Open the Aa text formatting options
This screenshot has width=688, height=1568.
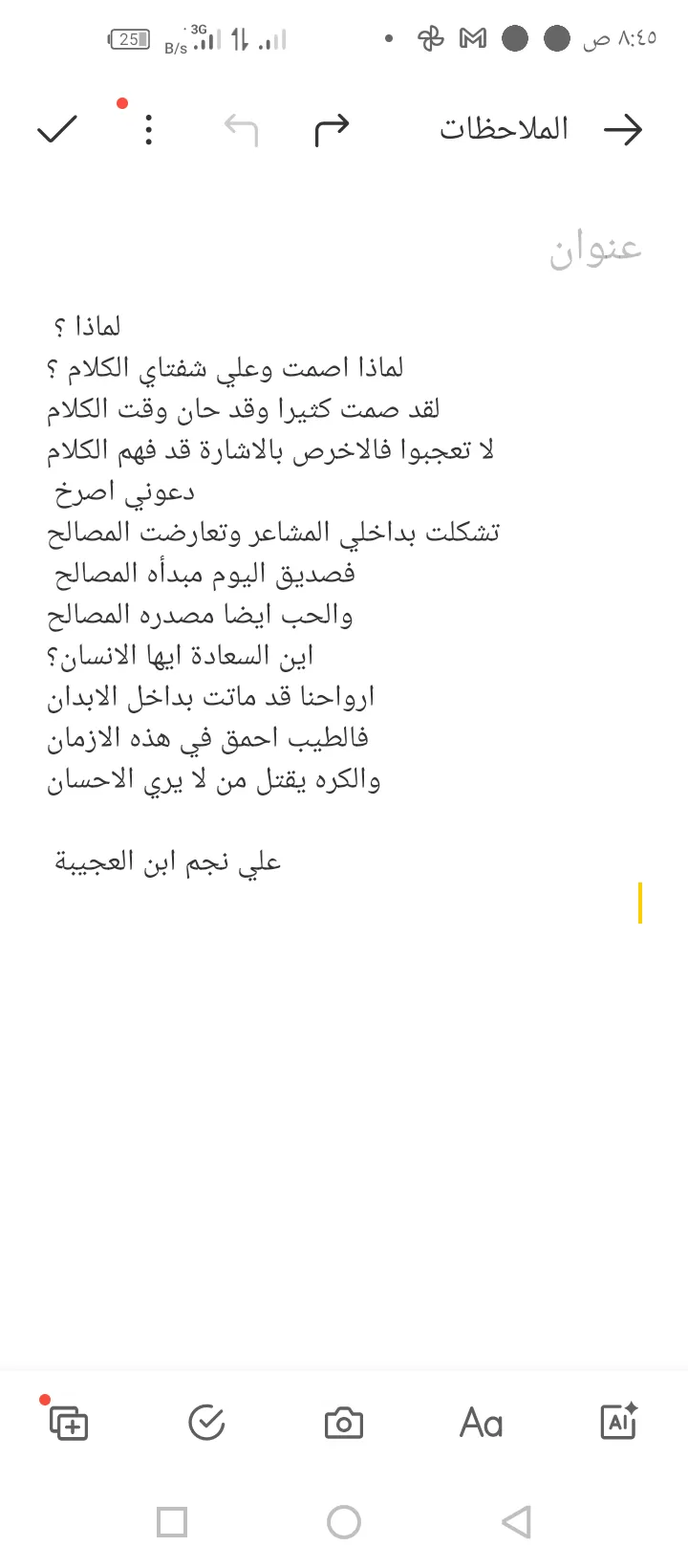coord(481,1422)
